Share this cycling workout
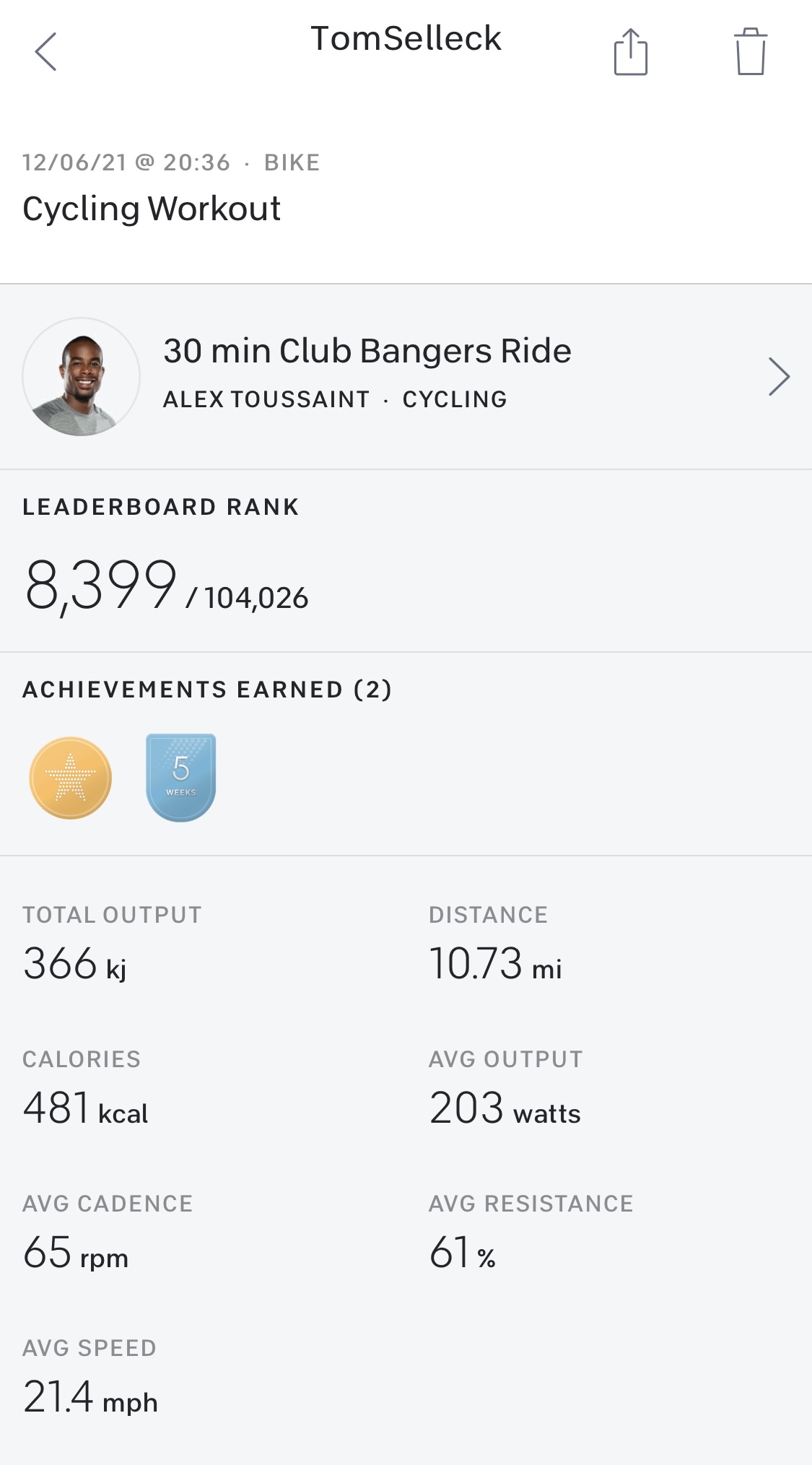This screenshot has height=1465, width=812. [631, 51]
